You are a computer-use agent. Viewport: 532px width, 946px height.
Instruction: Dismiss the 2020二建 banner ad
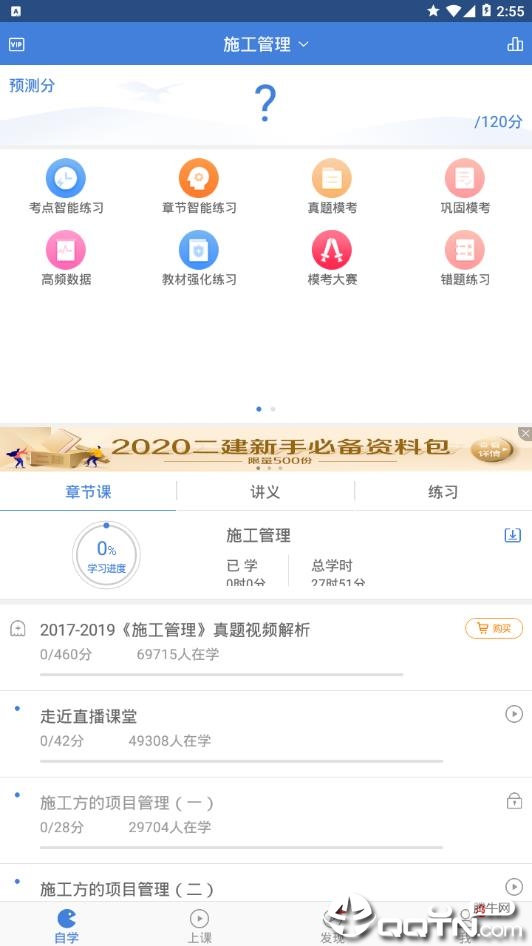click(525, 433)
